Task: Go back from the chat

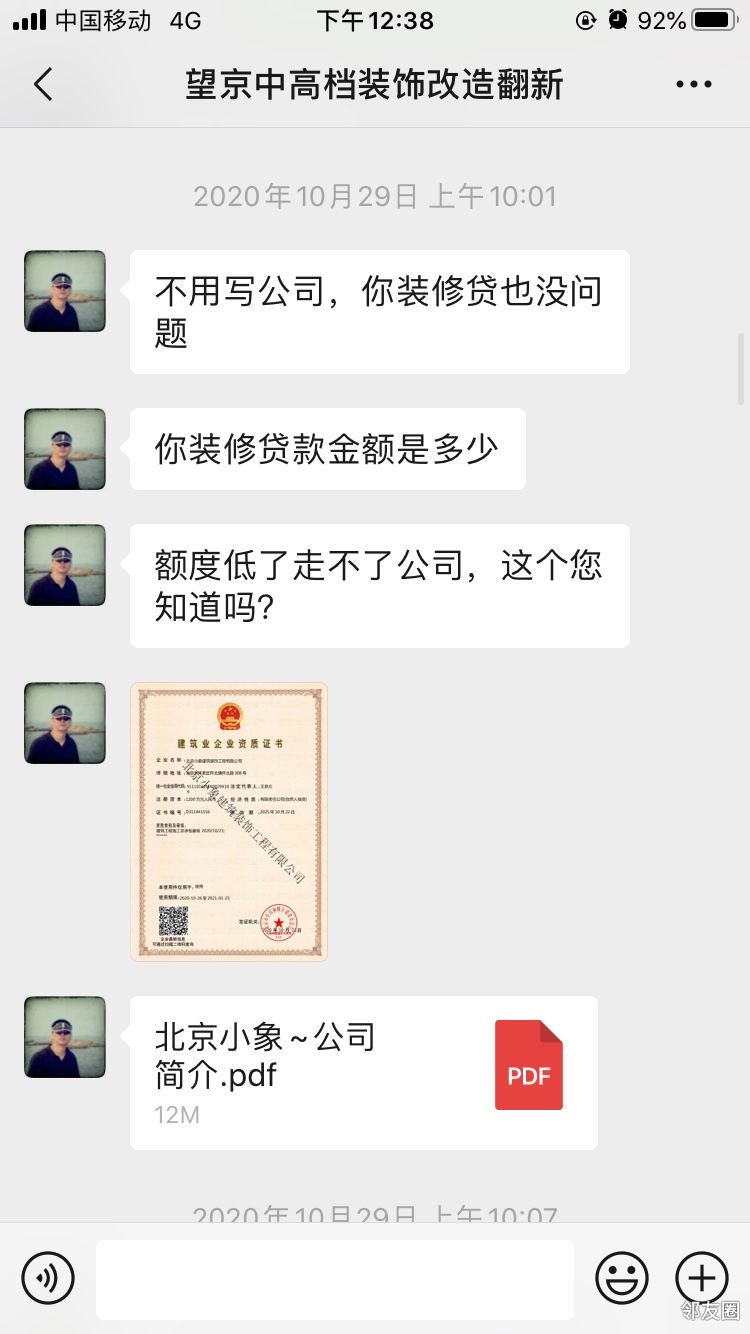Action: [x=43, y=85]
